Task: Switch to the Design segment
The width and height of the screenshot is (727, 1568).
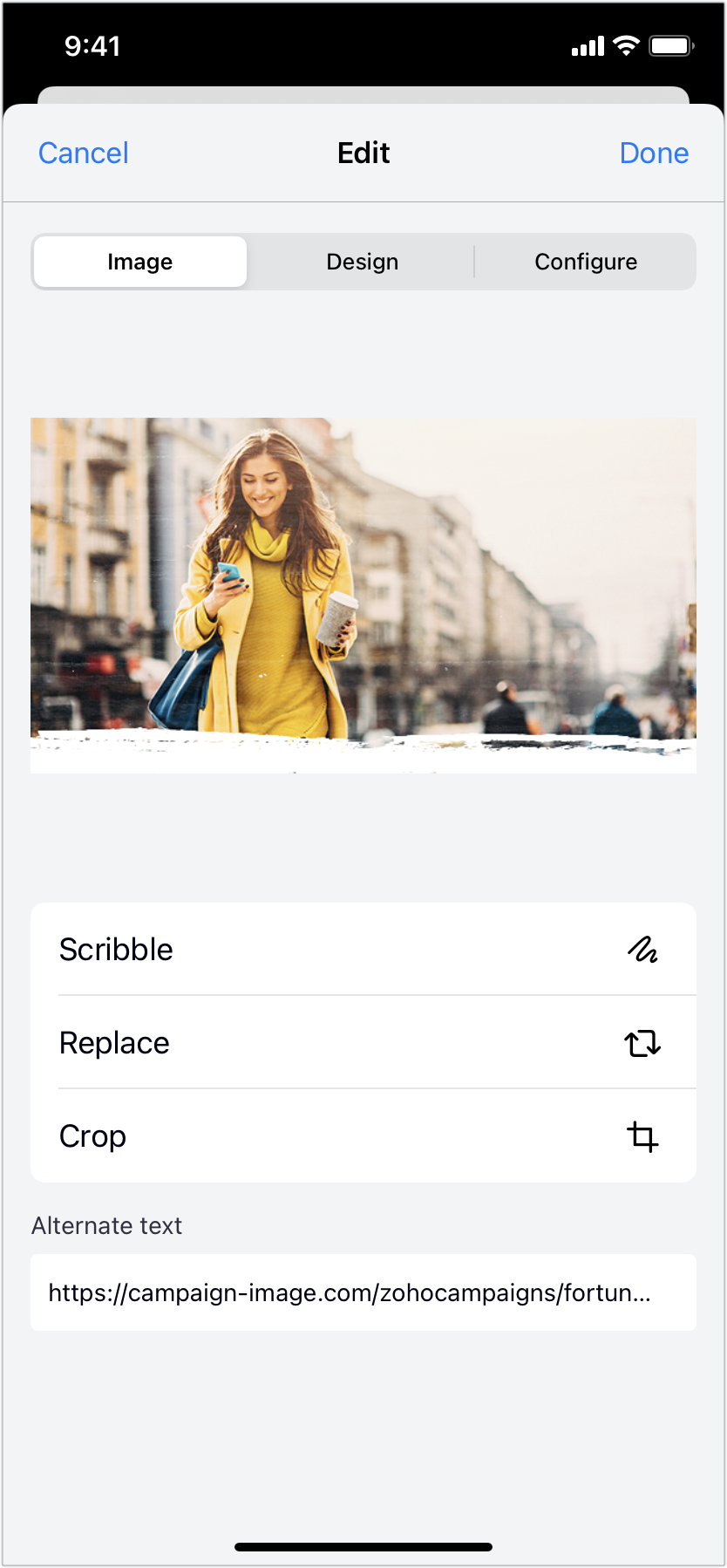Action: coord(363,262)
